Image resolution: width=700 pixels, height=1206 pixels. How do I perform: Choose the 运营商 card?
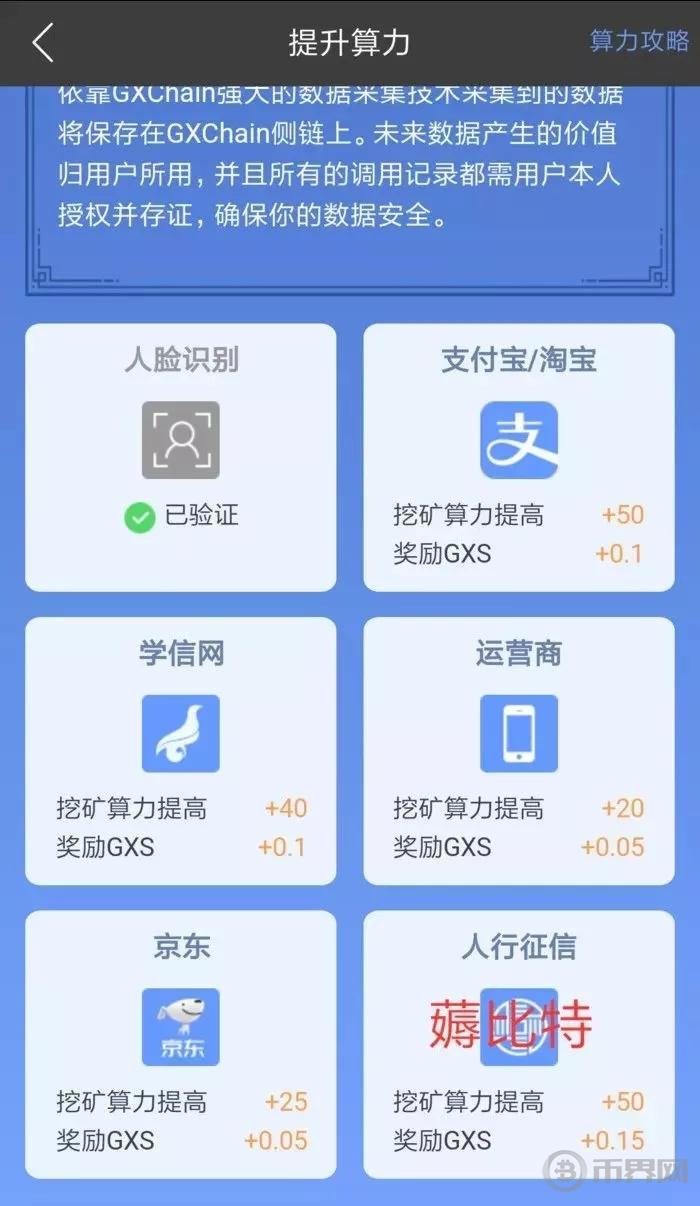coord(518,750)
